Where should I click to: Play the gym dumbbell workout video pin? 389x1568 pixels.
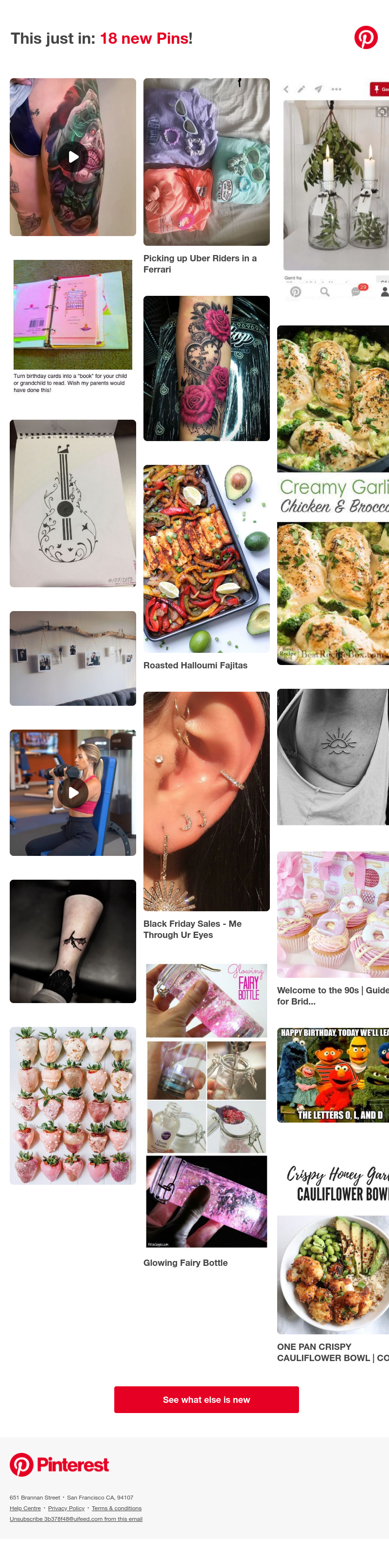[x=73, y=793]
